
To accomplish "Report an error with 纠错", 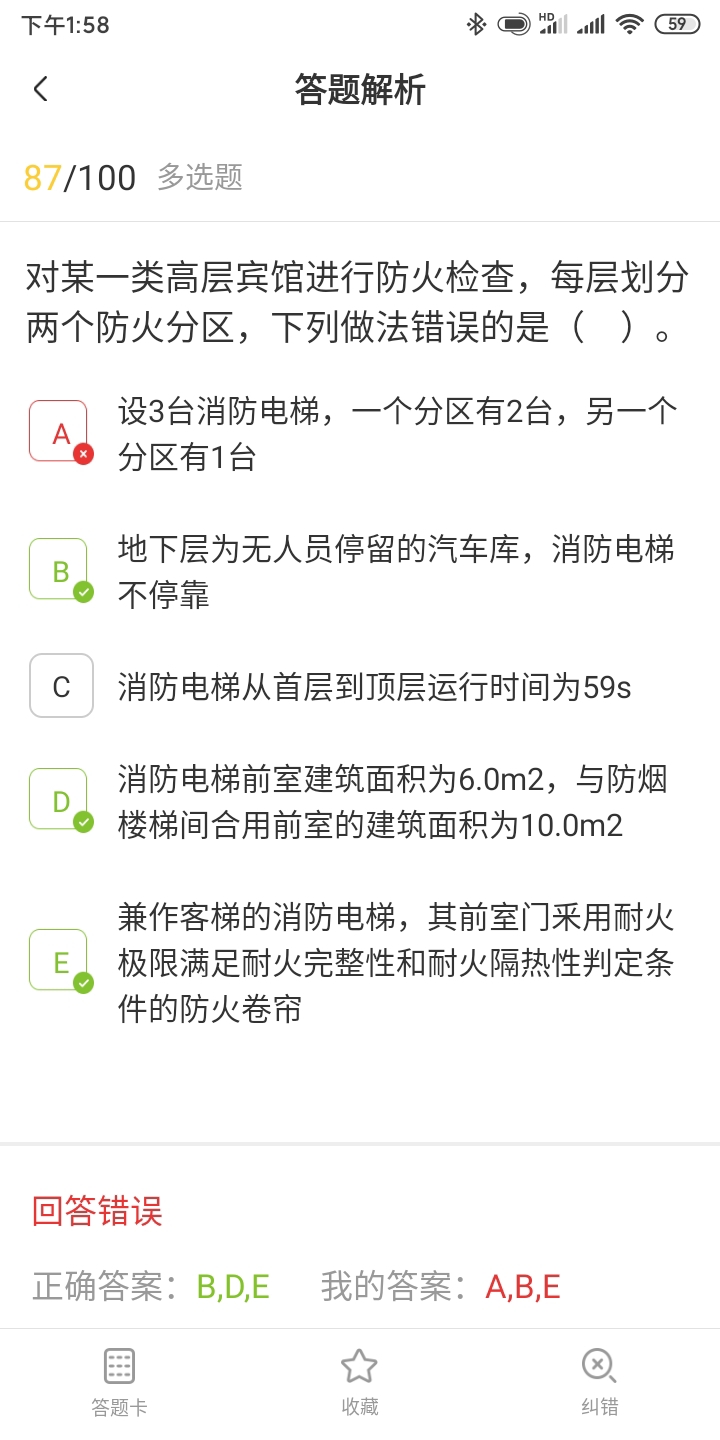I will click(x=599, y=1381).
